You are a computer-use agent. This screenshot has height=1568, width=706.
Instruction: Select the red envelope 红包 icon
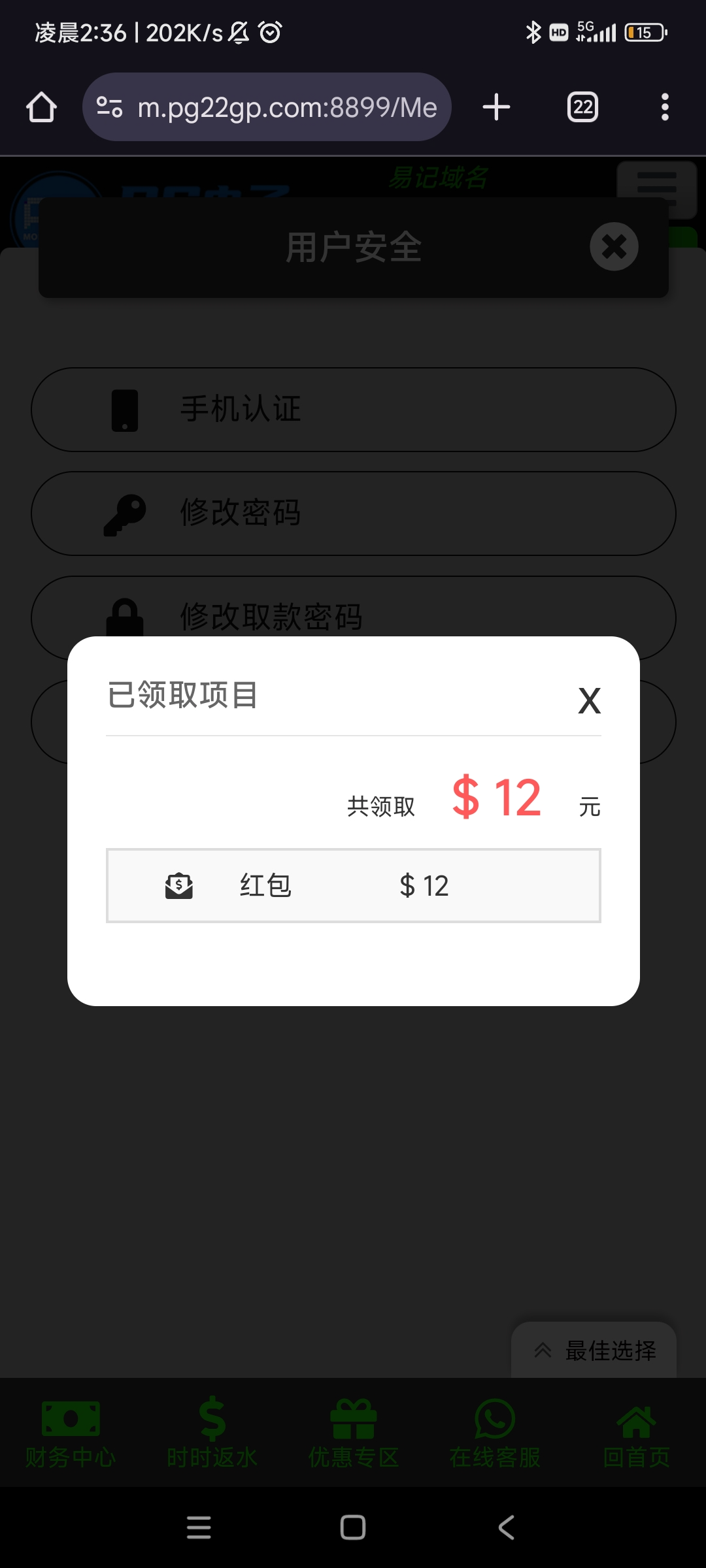click(178, 885)
